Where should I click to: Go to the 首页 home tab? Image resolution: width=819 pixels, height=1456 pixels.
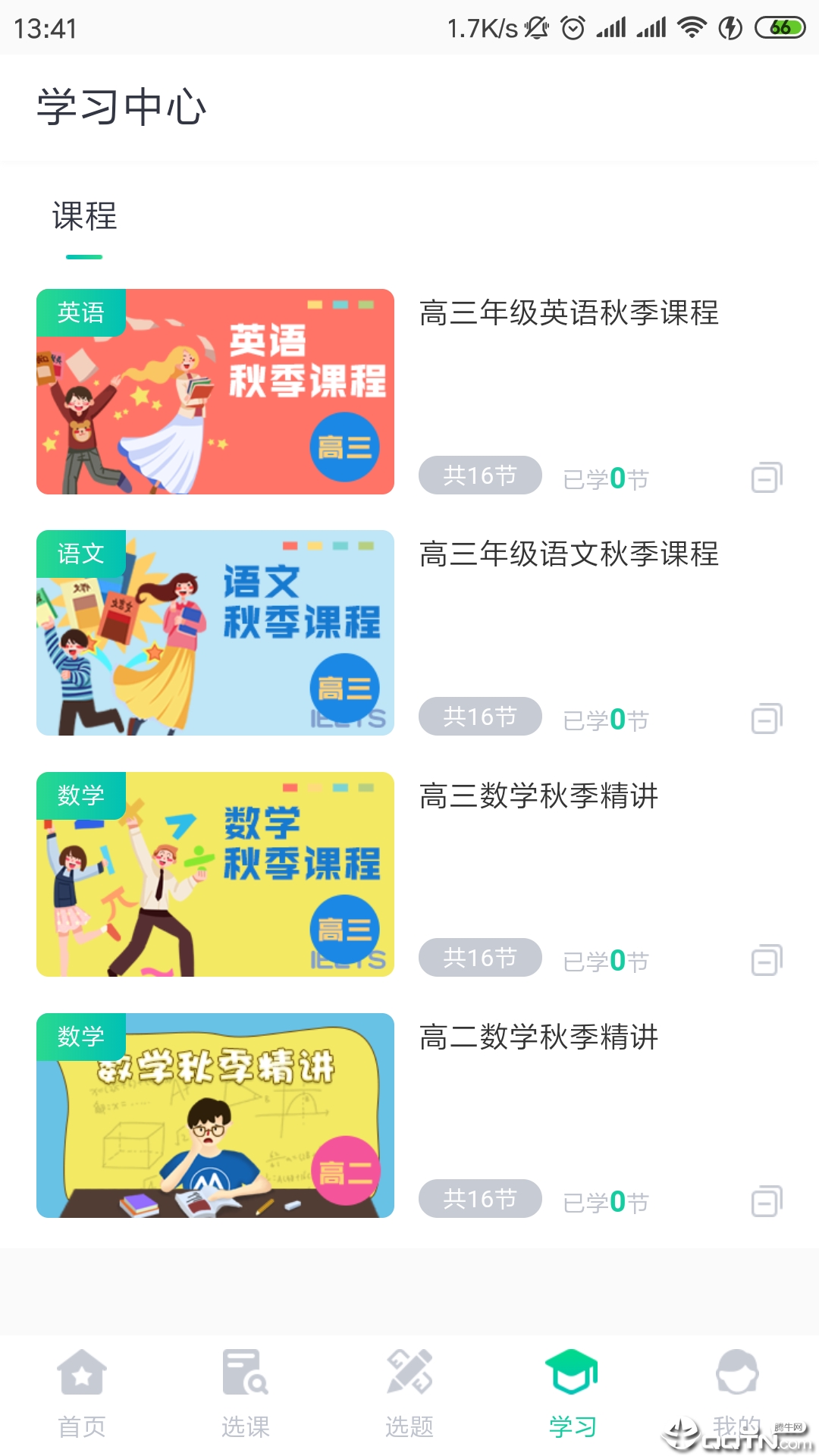click(82, 1394)
